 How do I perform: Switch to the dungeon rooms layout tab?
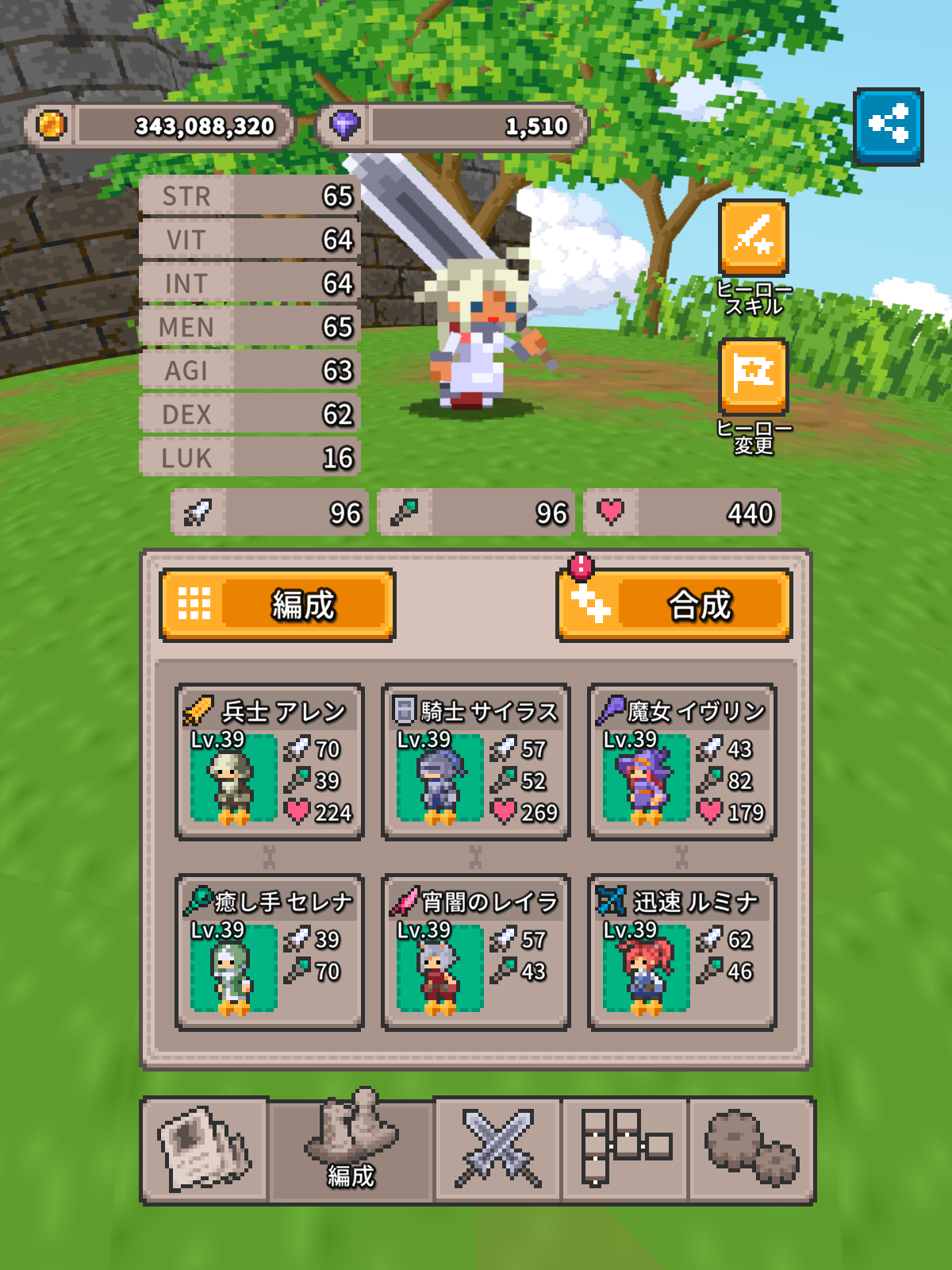[x=625, y=1150]
